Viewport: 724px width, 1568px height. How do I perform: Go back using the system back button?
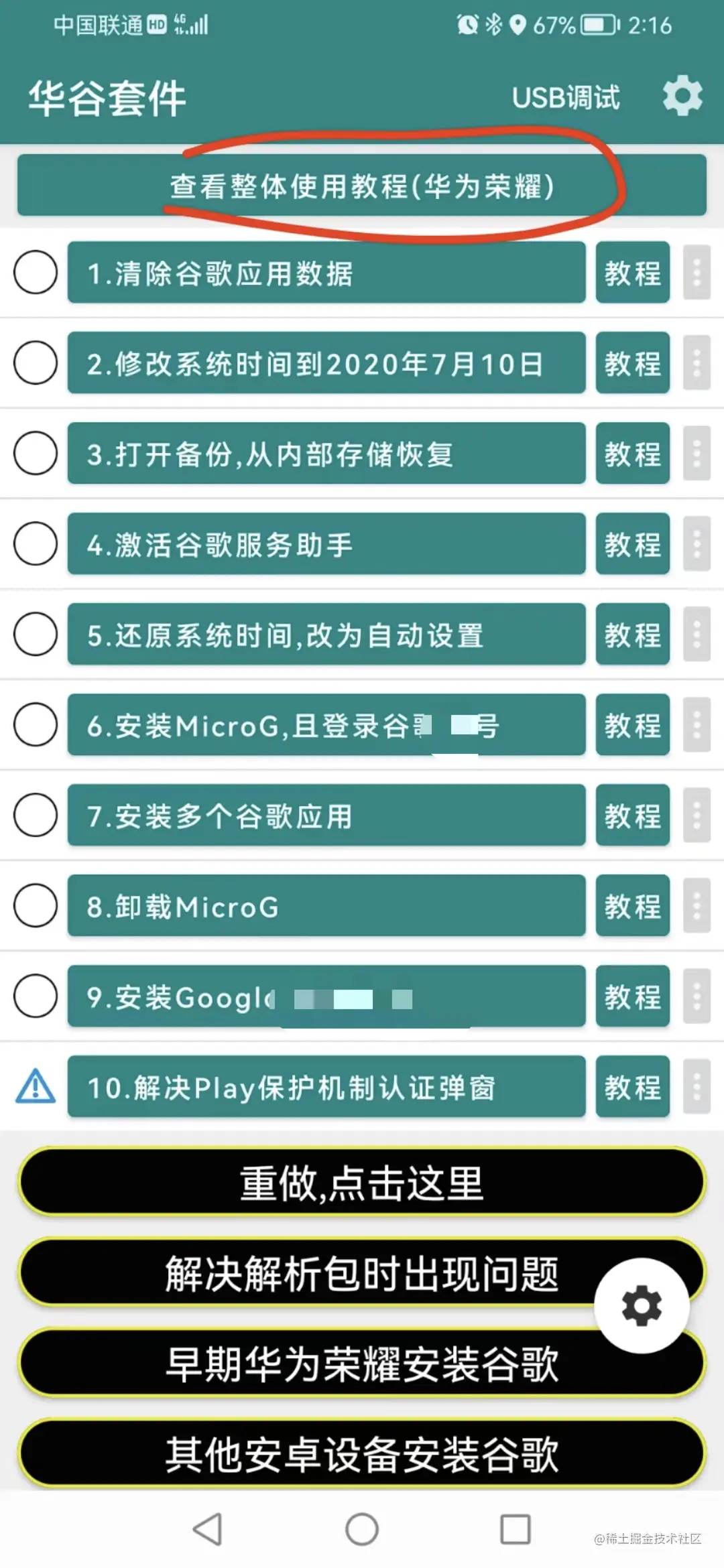207,1529
